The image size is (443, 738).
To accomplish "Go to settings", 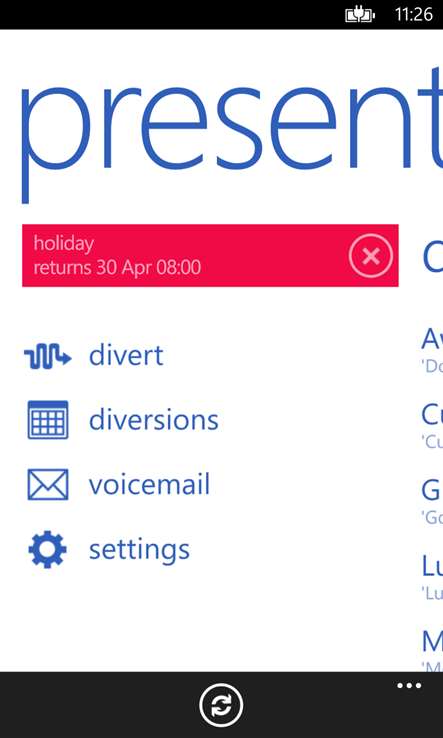I will [108, 549].
